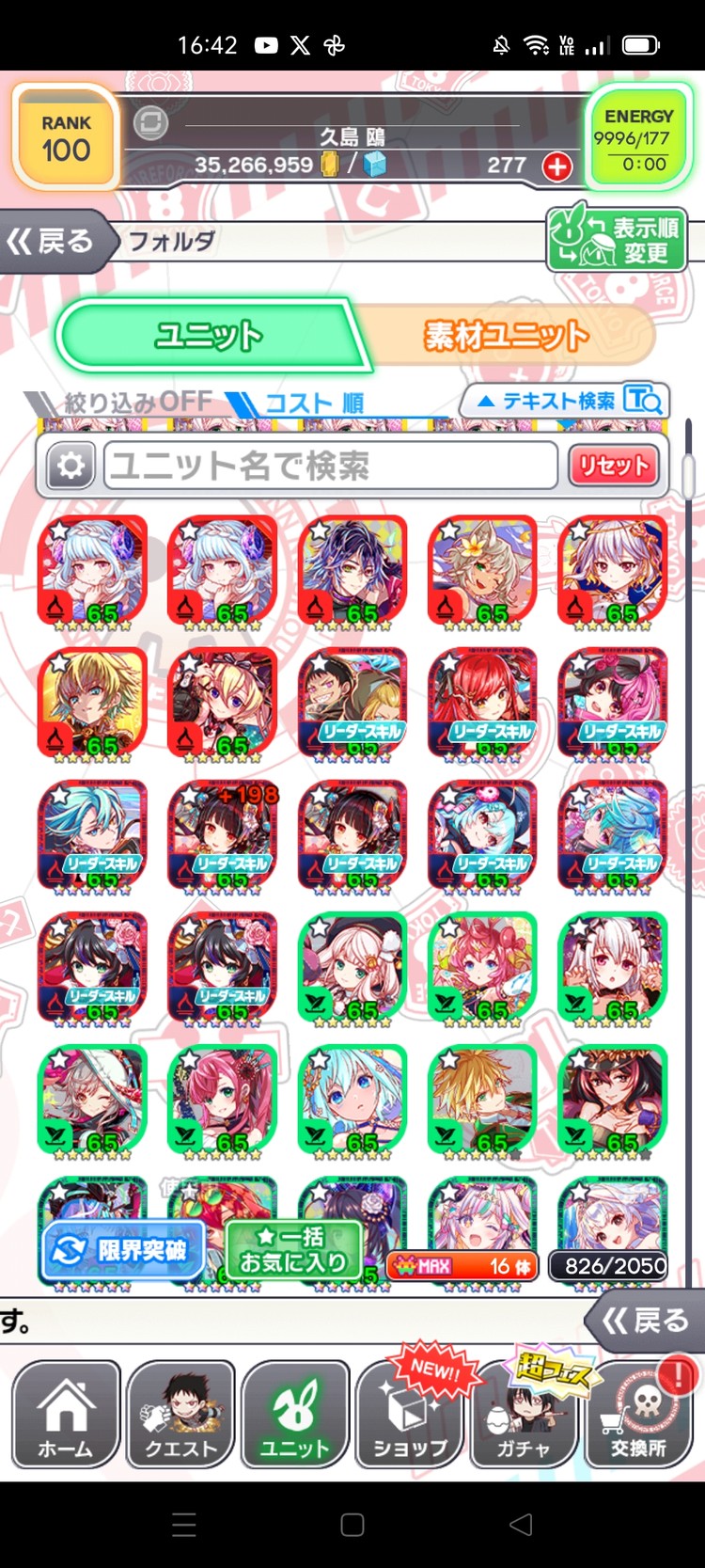Switch to the 素材ユニット tab
Image resolution: width=705 pixels, height=1568 pixels.
pos(506,336)
